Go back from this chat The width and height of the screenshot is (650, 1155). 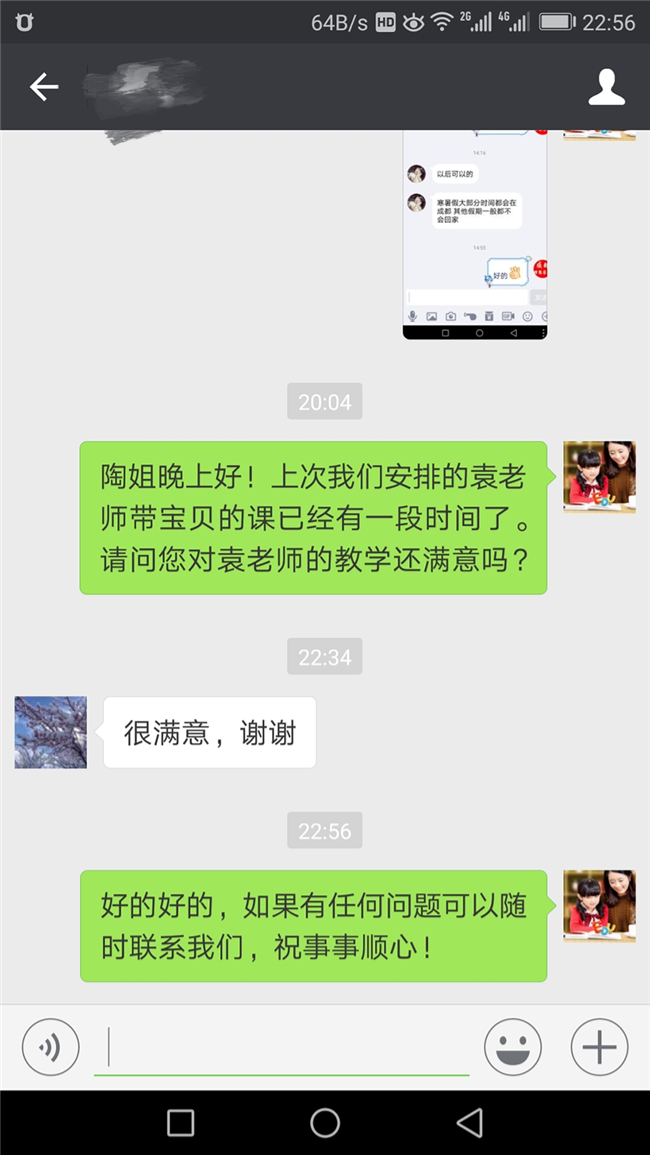(43, 88)
